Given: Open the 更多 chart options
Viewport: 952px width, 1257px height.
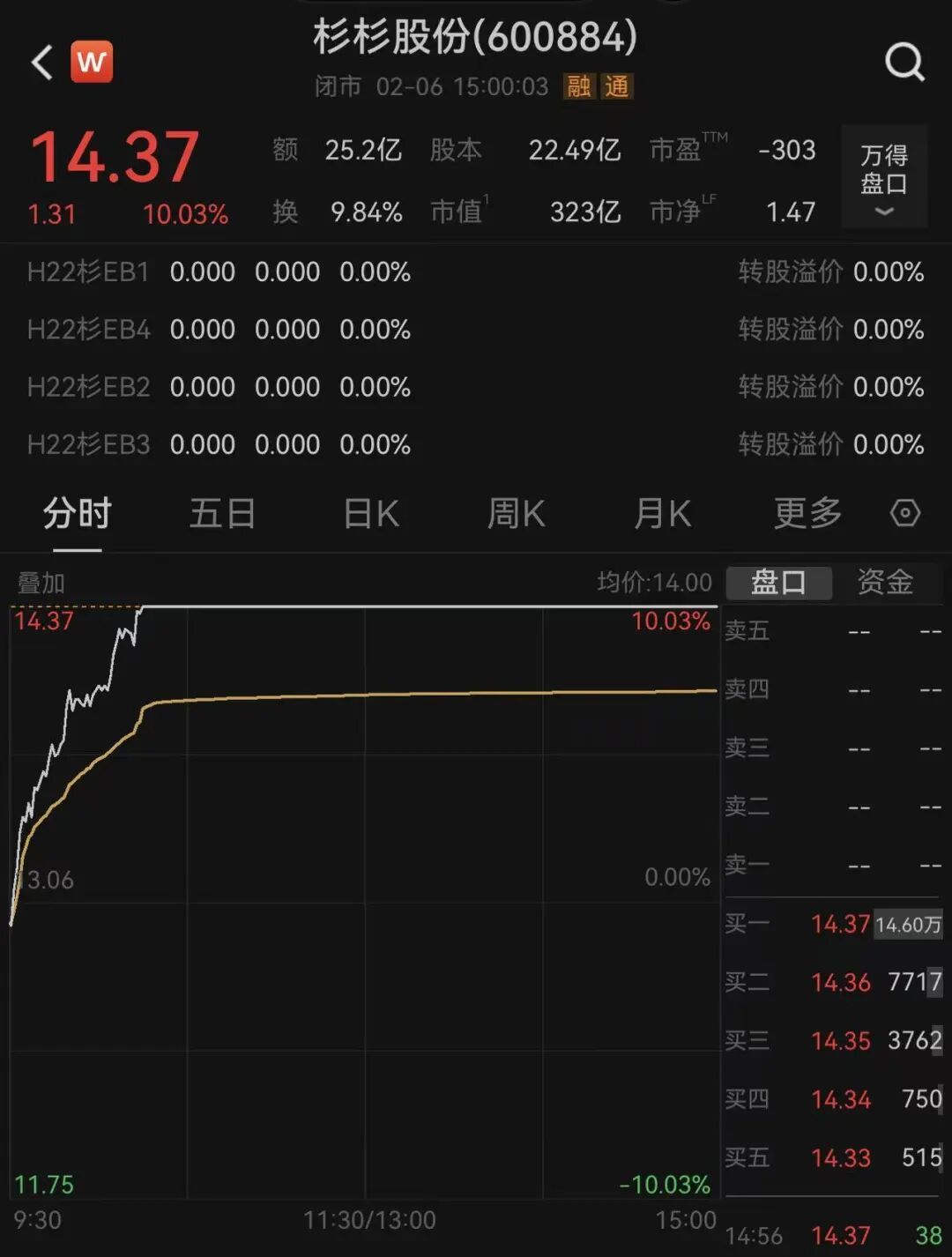Looking at the screenshot, I should point(807,514).
